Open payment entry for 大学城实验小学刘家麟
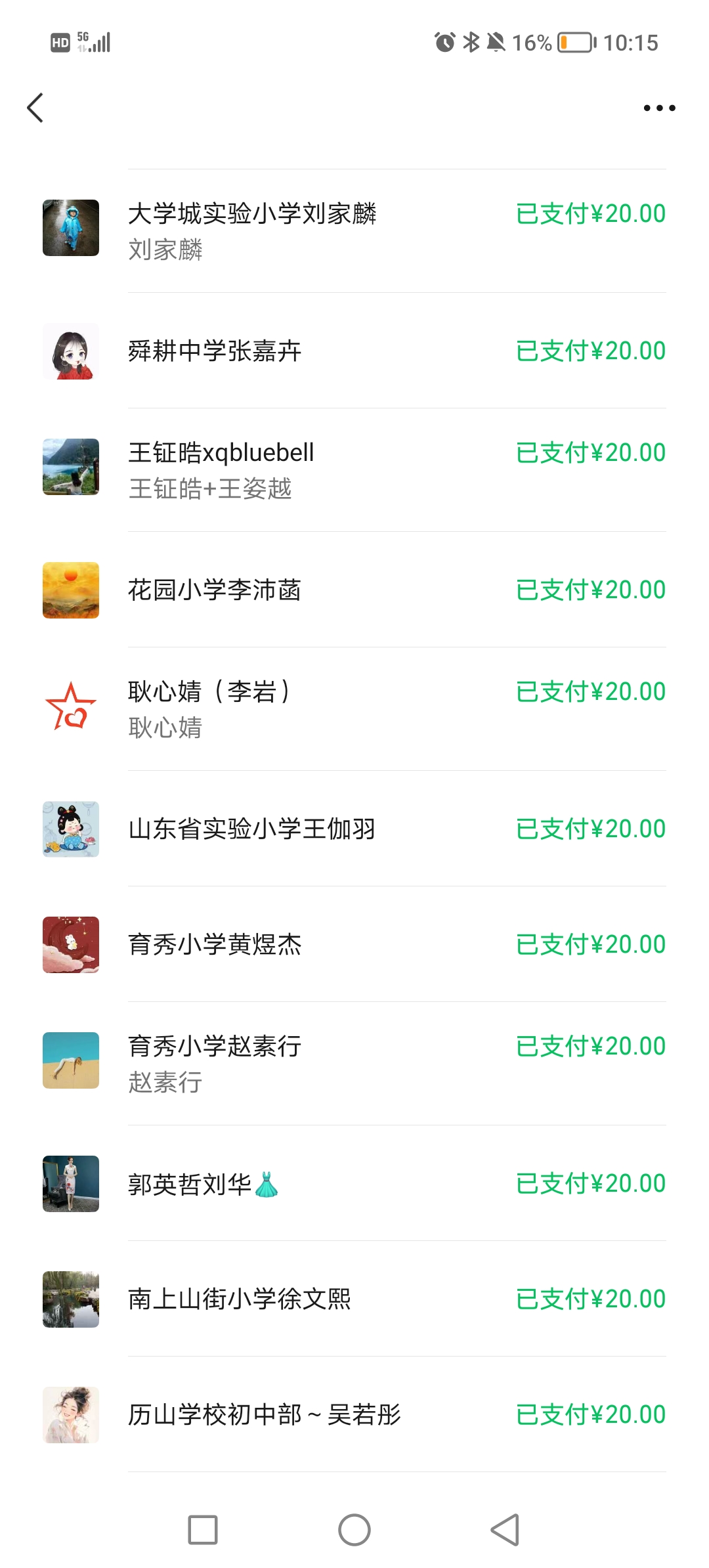This screenshot has height=1568, width=709. coord(354,230)
